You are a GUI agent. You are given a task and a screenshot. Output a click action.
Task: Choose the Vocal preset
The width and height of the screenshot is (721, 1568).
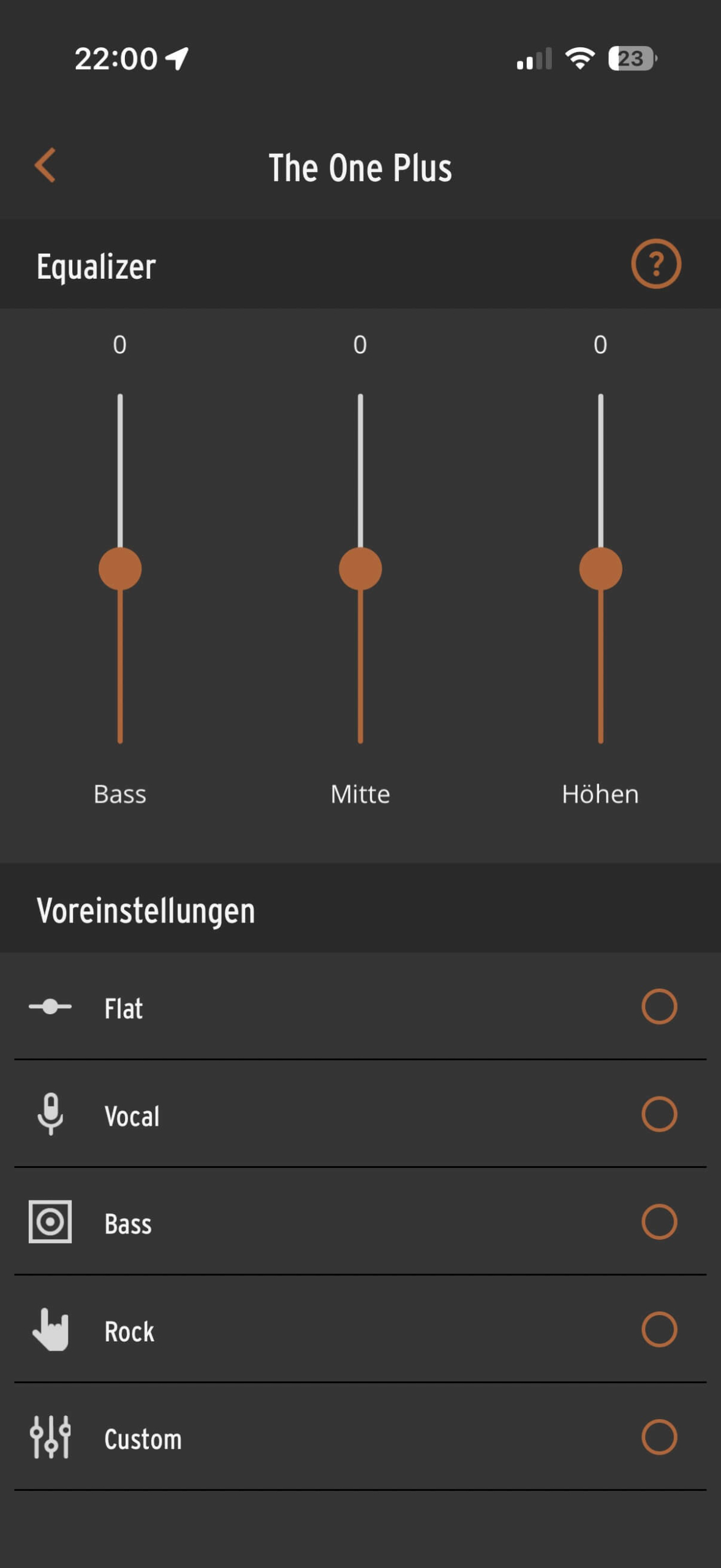tap(659, 1114)
